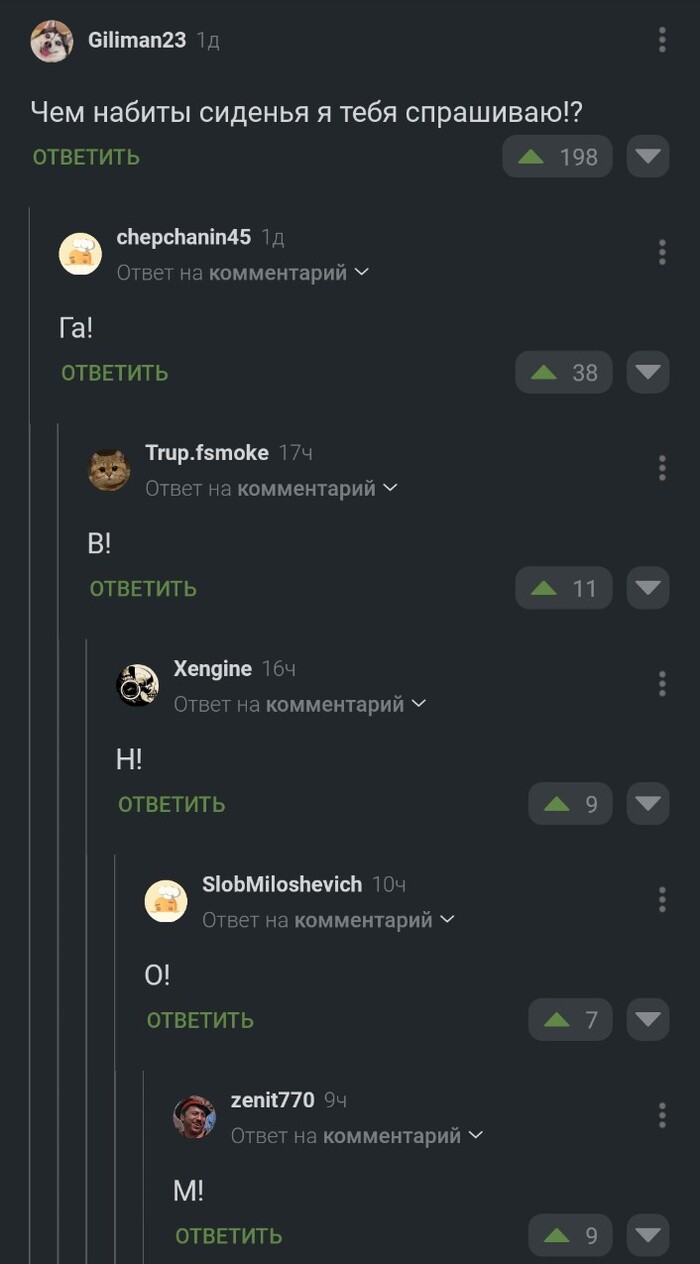Open Xengine's profile
Viewport: 700px width, 1264px height.
point(213,668)
